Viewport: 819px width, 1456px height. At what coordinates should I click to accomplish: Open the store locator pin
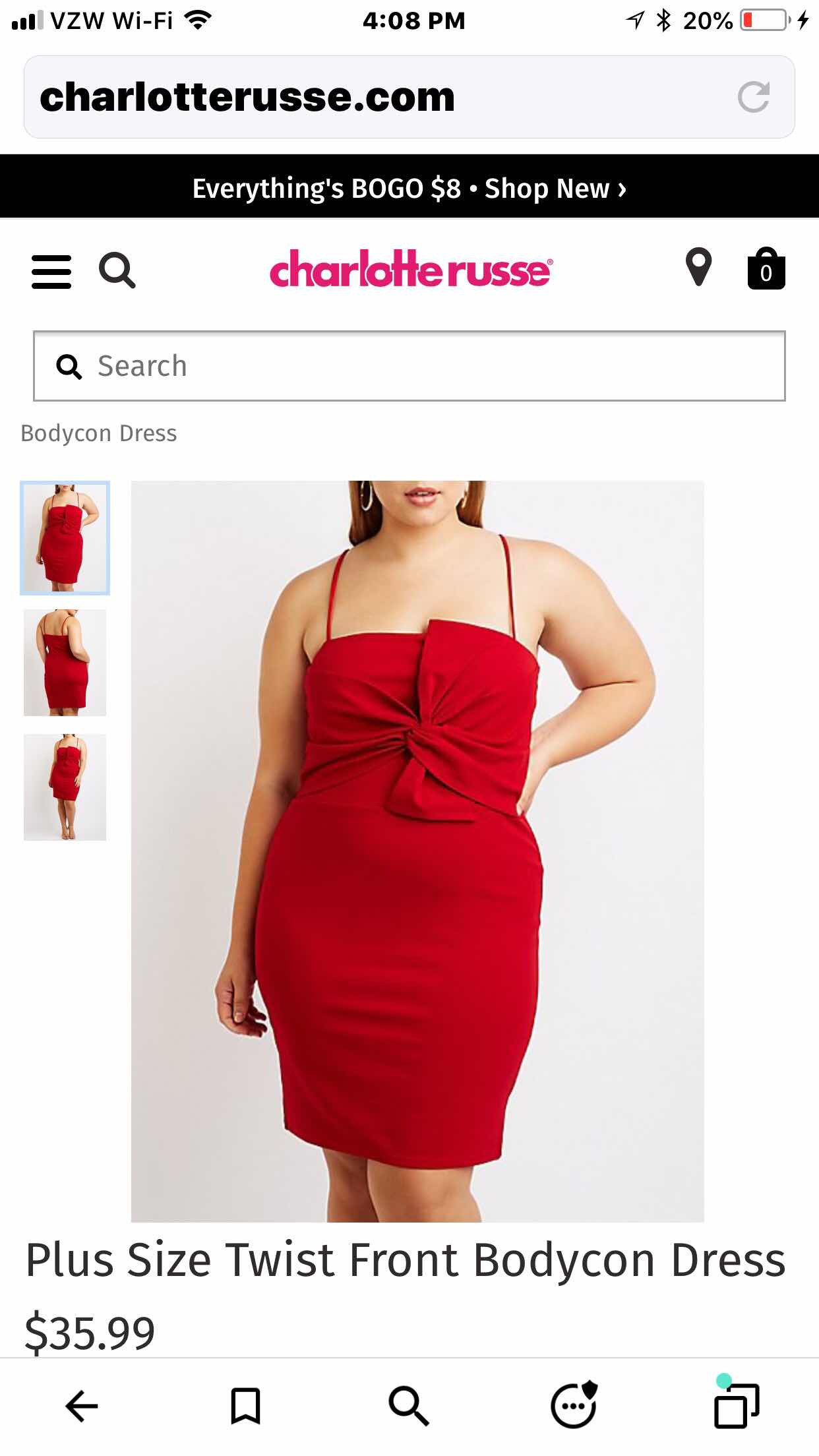coord(698,267)
